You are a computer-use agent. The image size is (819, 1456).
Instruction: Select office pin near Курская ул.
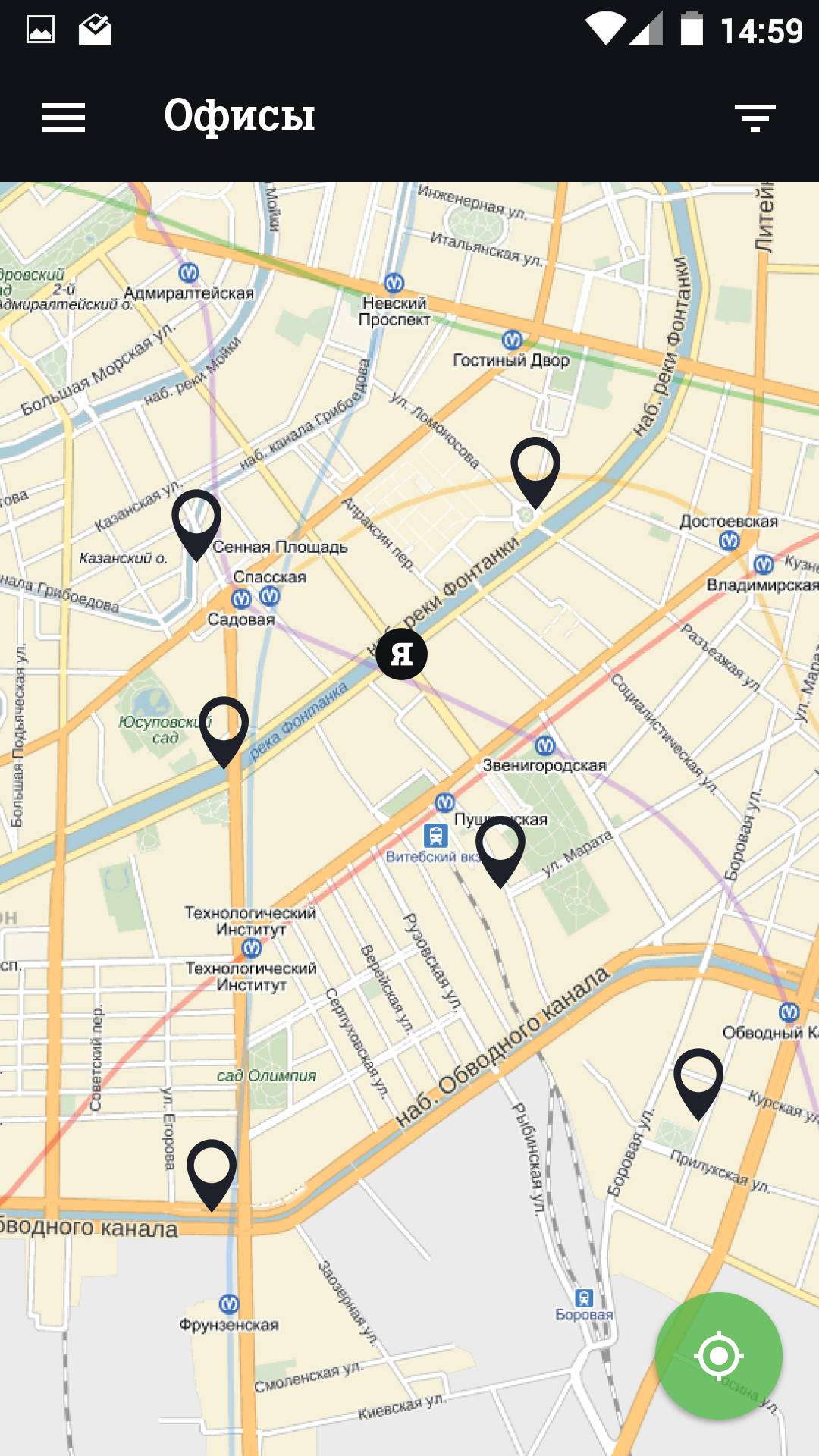coord(698,1078)
